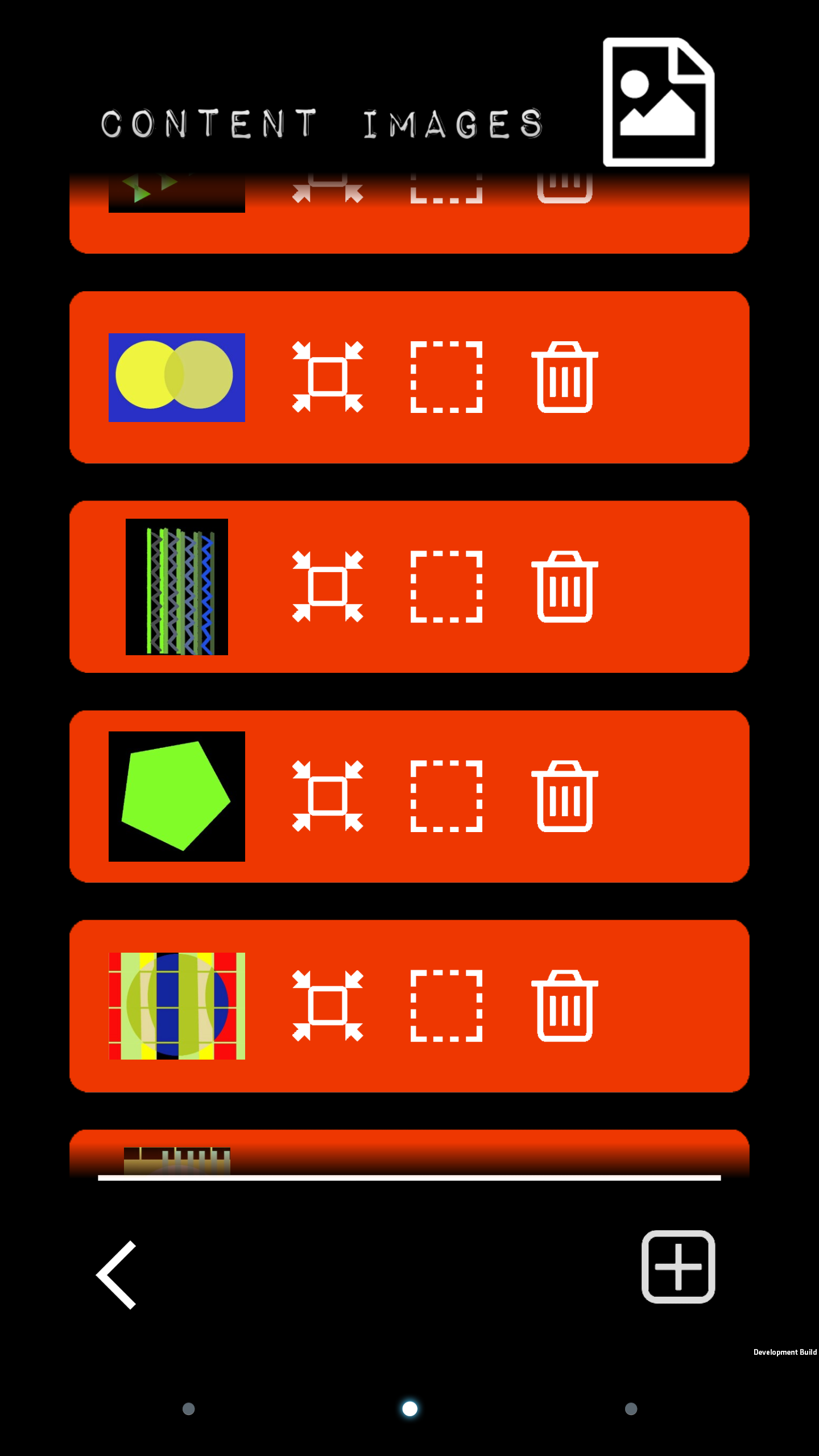The image size is (819, 1456).
Task: Crop the yellow circles image with dashed selection
Action: pos(446,377)
